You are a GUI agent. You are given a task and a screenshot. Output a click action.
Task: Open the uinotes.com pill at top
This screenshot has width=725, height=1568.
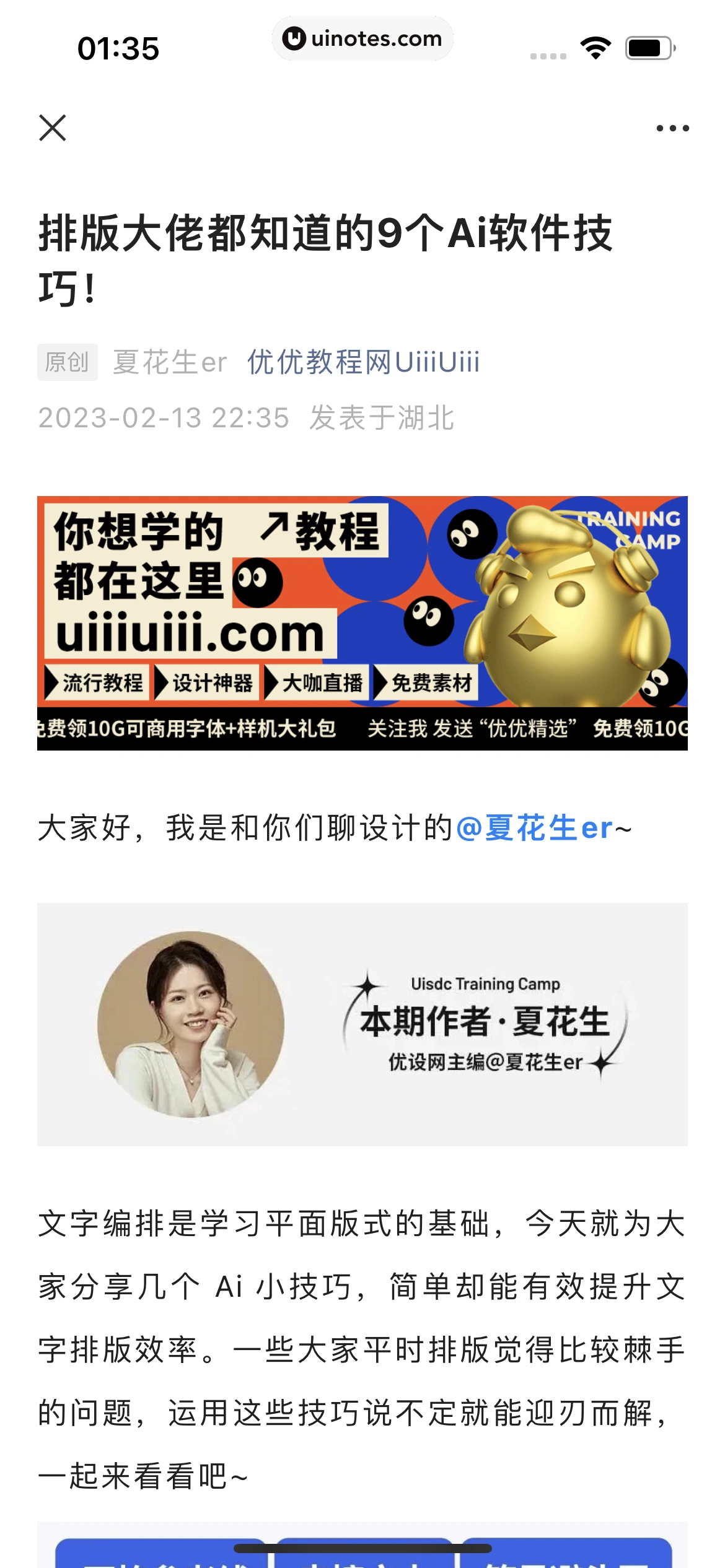362,38
